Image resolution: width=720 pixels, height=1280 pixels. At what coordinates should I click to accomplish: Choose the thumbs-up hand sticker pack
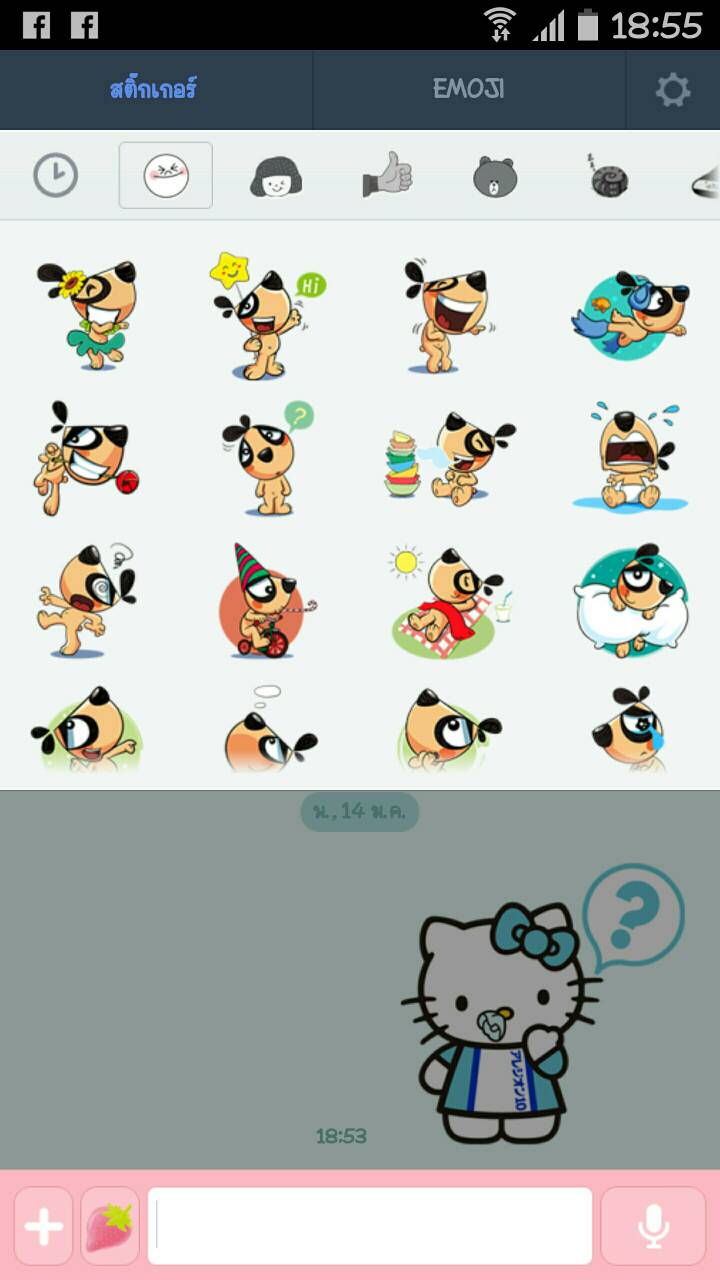tap(387, 176)
